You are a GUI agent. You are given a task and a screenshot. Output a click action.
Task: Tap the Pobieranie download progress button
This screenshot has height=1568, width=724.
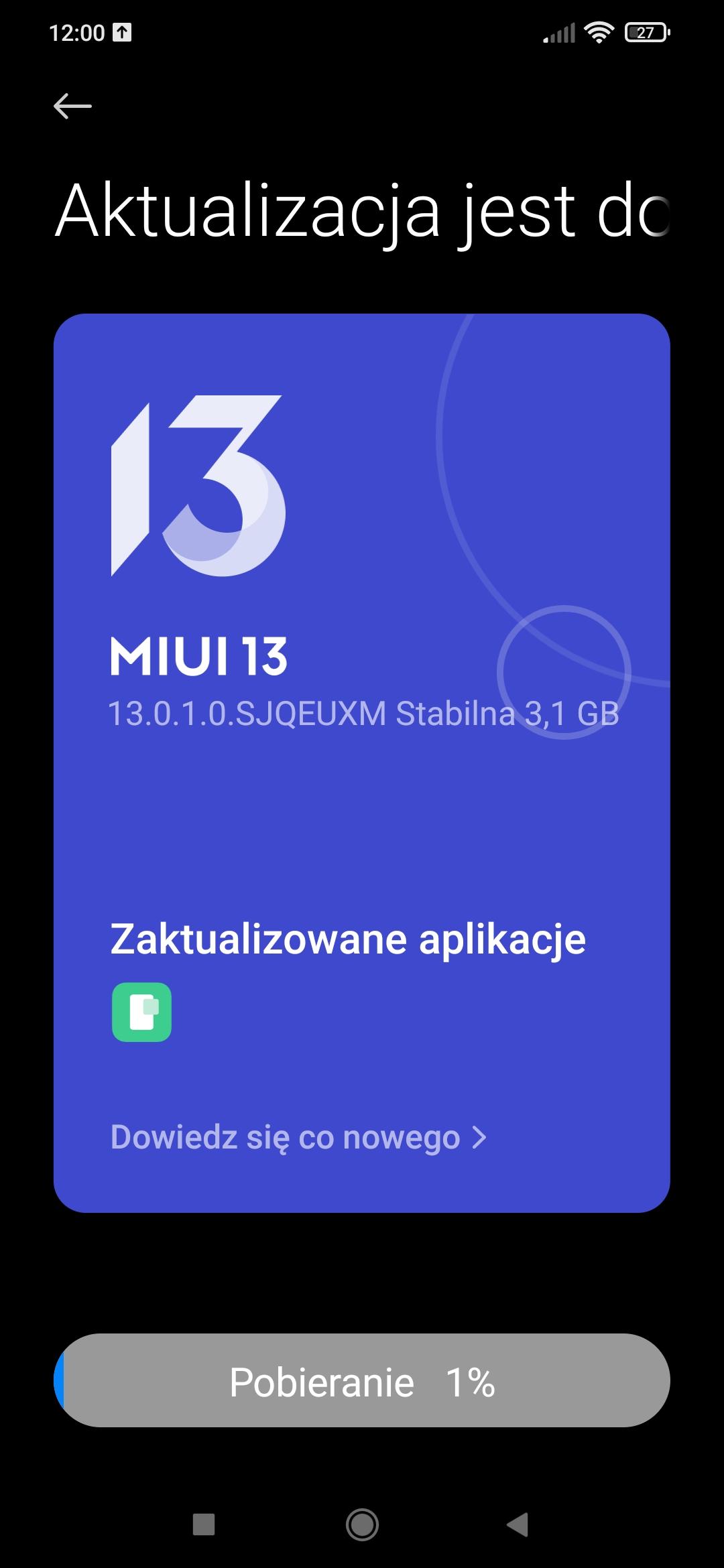point(362,1381)
